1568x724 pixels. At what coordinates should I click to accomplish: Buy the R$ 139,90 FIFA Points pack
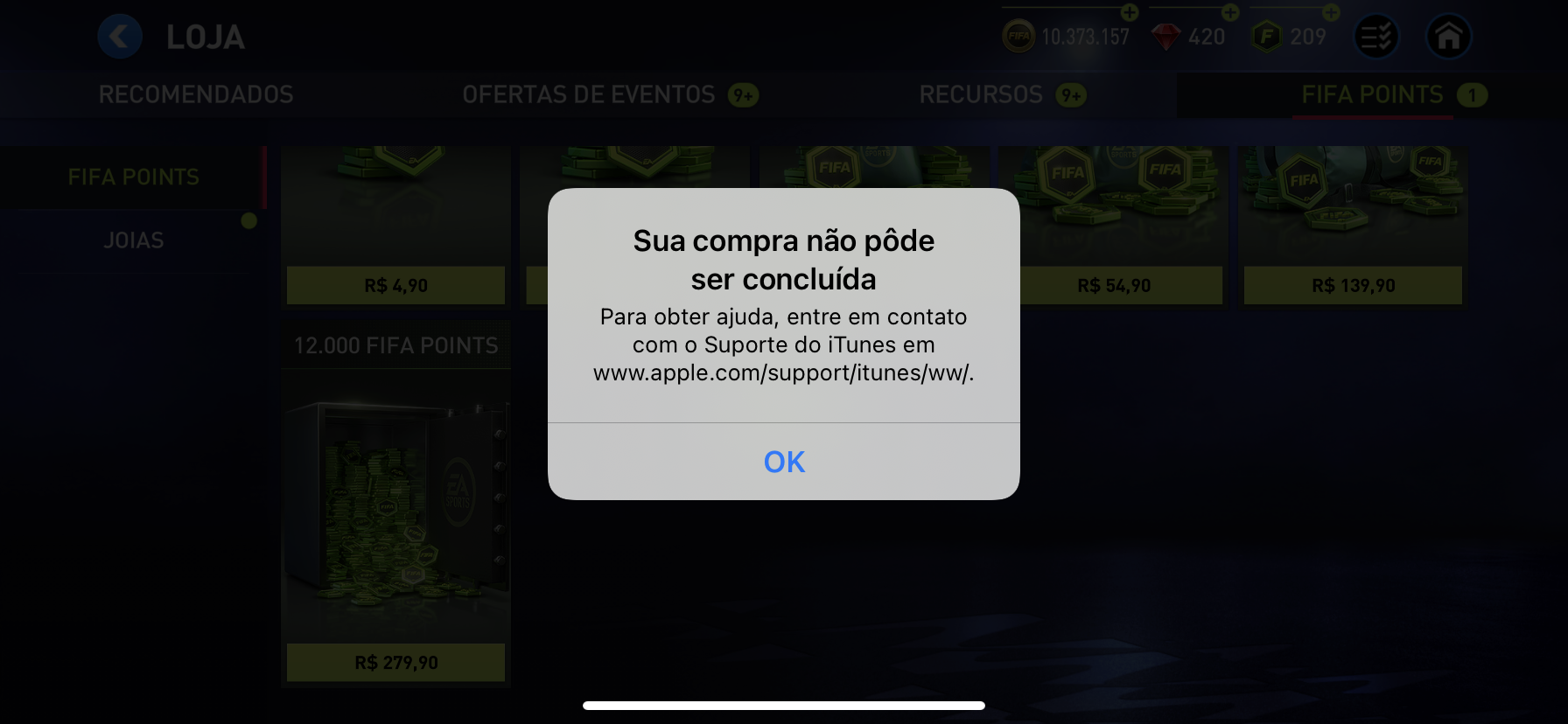click(1353, 285)
